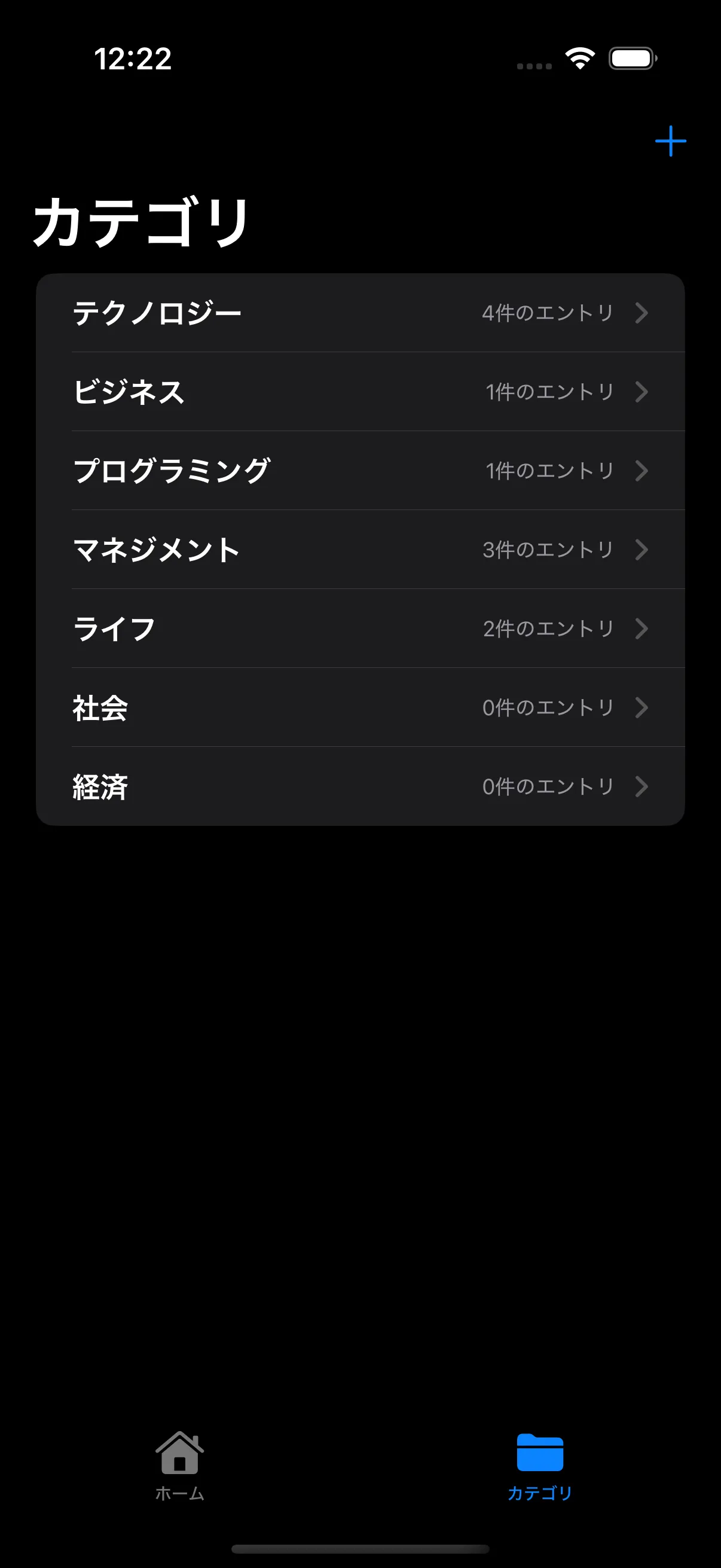
Task: Tap the battery indicator in status bar
Action: (x=633, y=58)
